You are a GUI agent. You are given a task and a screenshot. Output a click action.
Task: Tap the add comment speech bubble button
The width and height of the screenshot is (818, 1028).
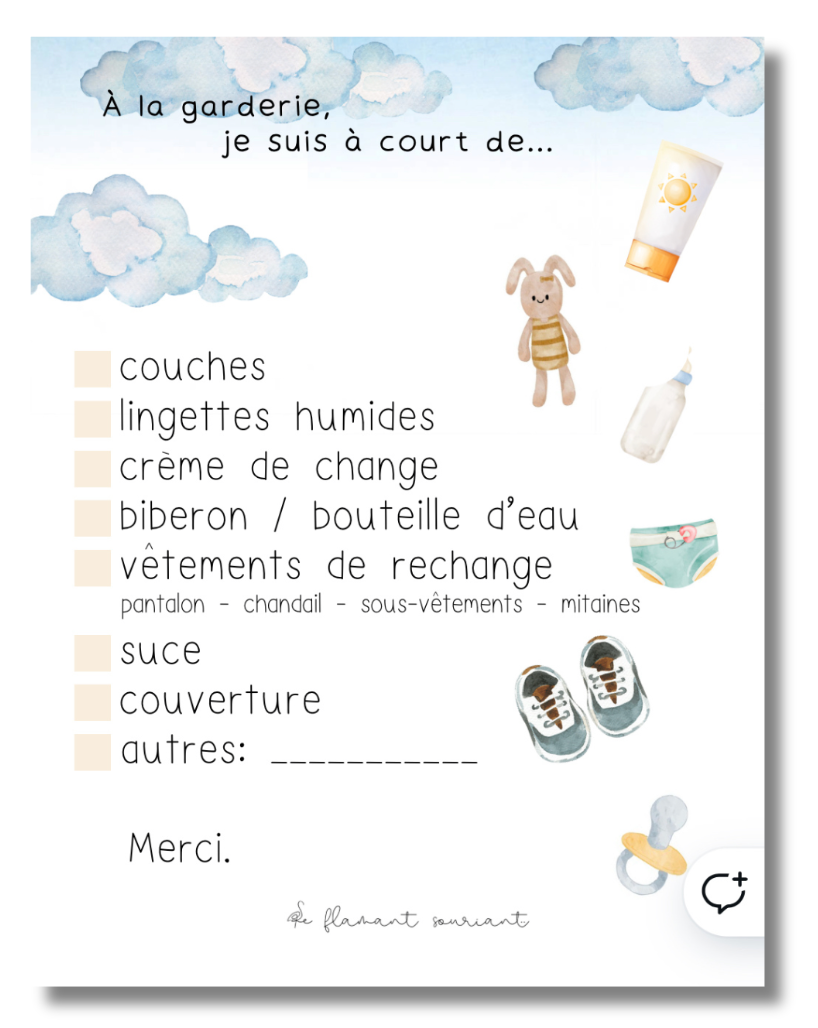(724, 892)
